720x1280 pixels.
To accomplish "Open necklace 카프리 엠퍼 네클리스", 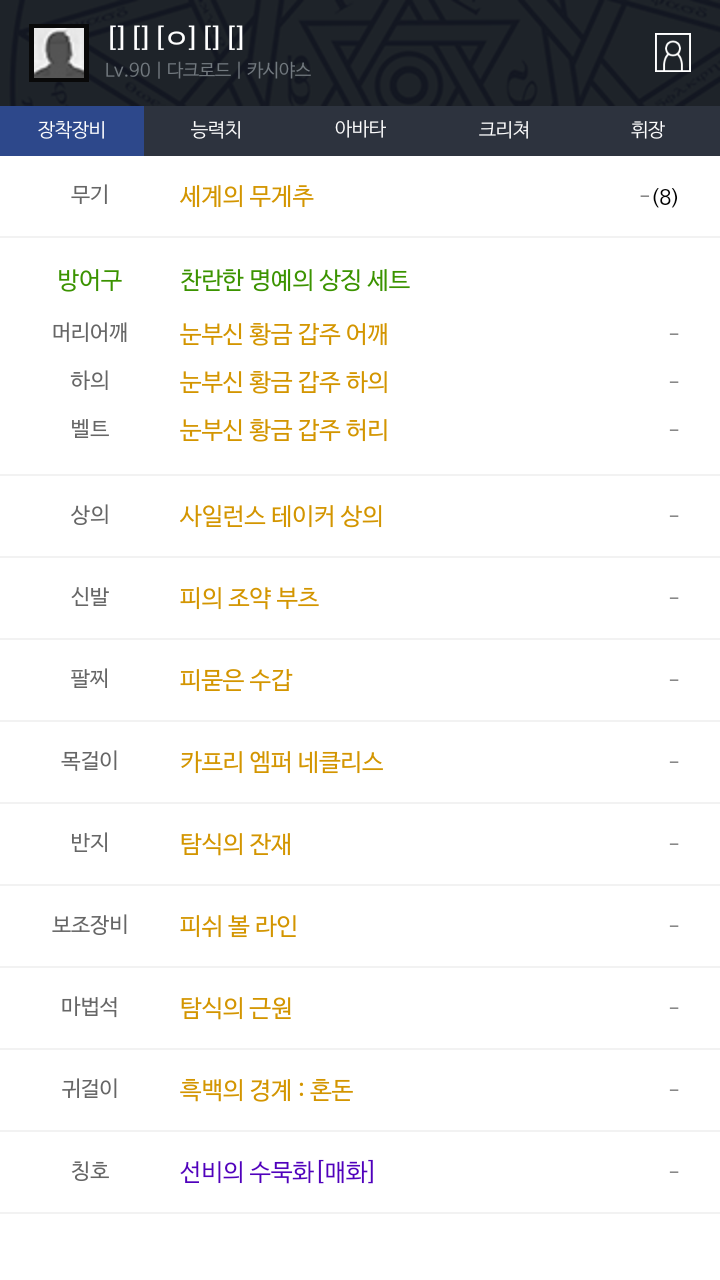I will (x=281, y=762).
